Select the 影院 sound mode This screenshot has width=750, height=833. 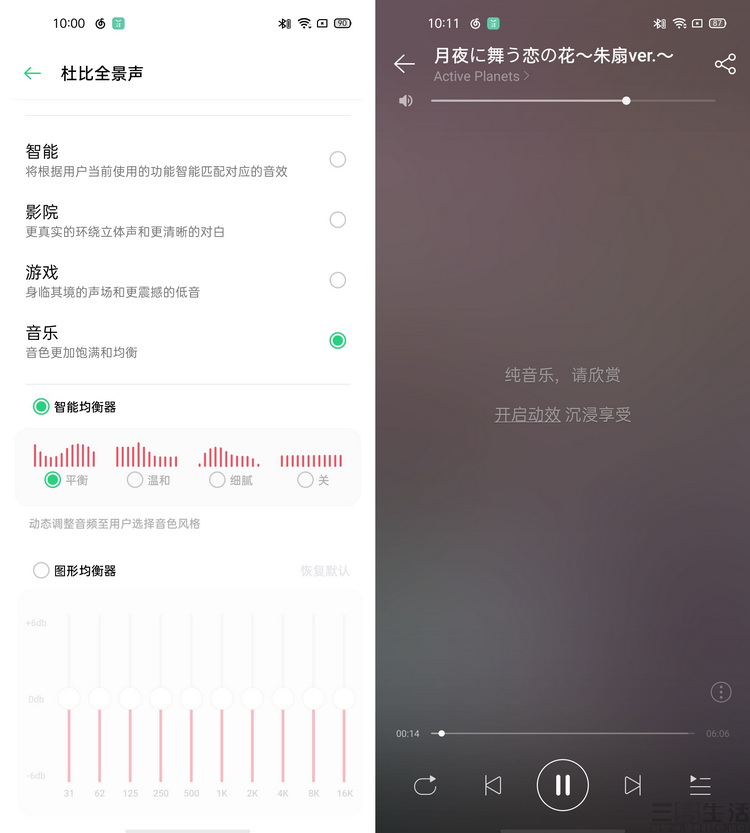(x=338, y=220)
